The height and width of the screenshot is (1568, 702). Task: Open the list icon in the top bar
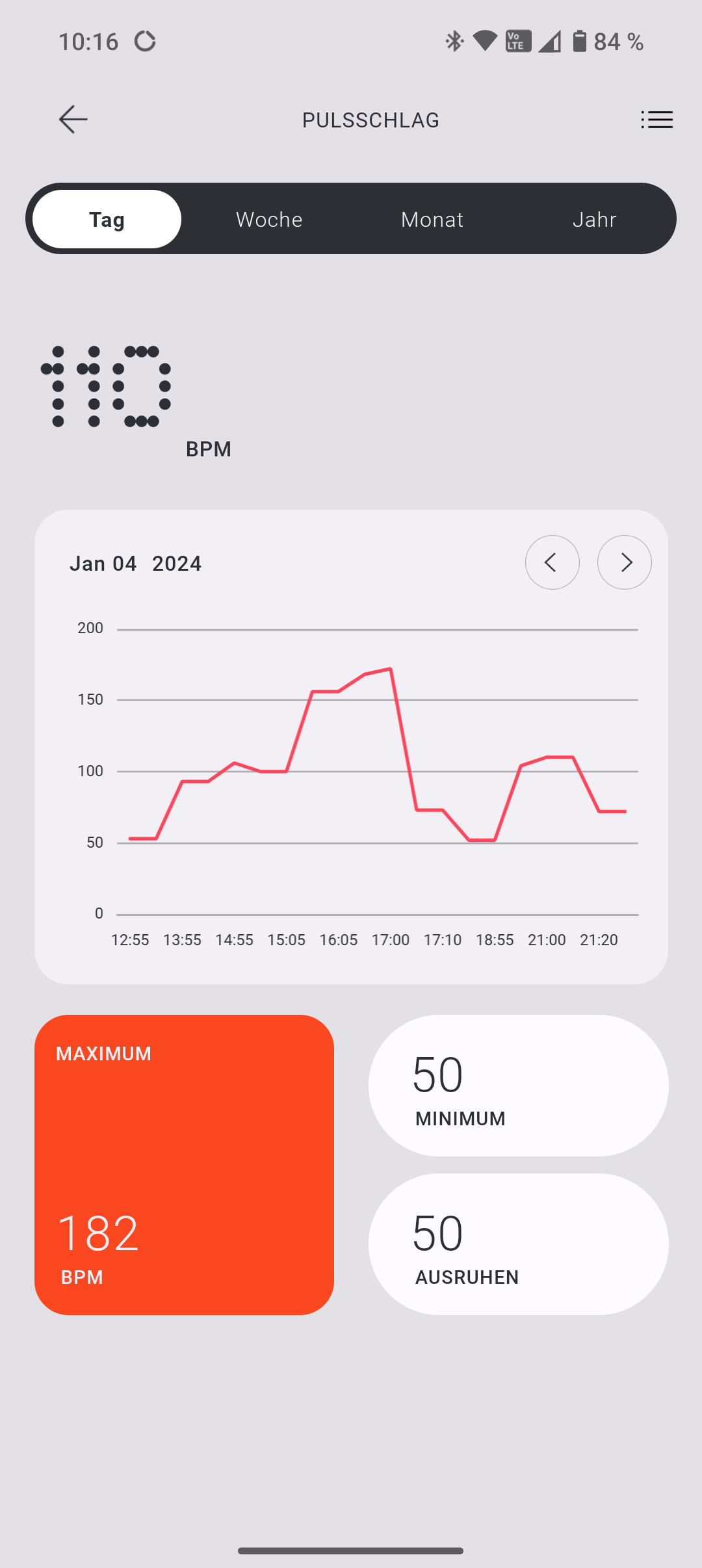coord(656,120)
